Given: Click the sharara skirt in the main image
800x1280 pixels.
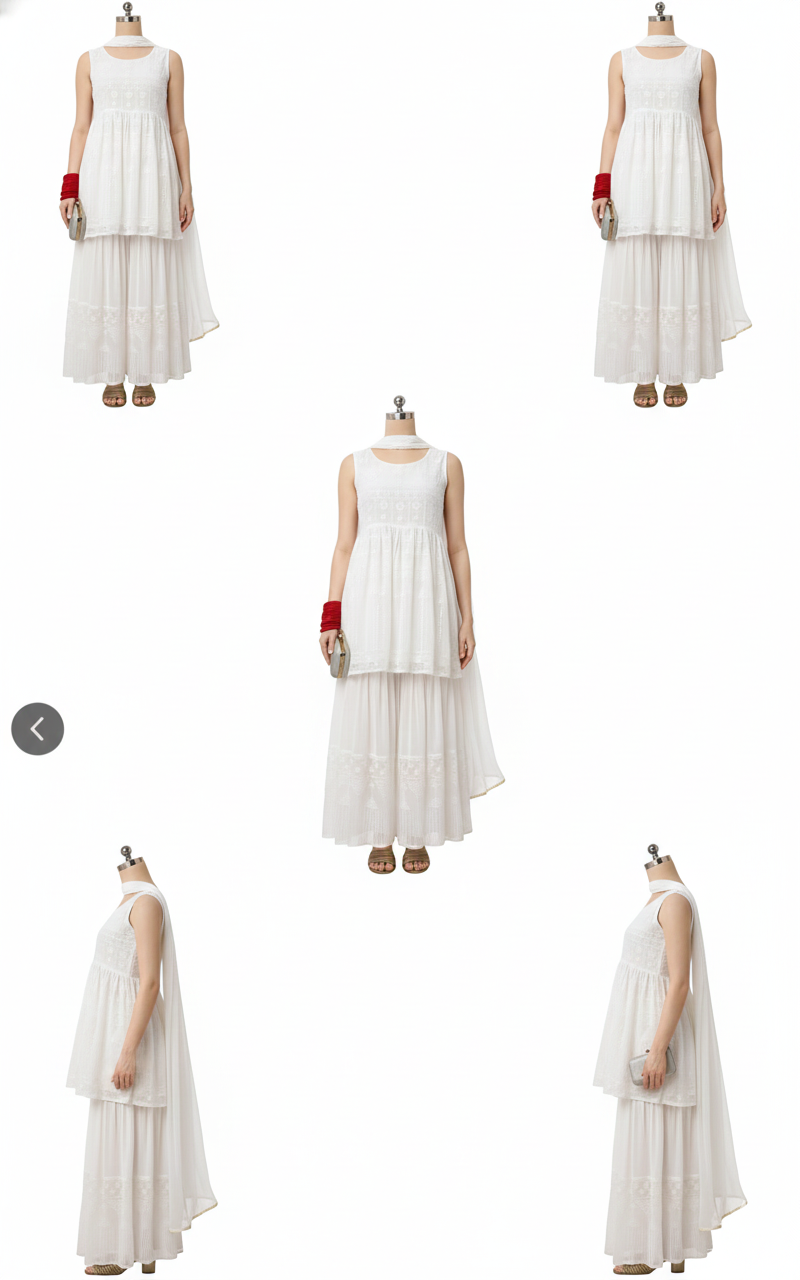Looking at the screenshot, I should [x=400, y=760].
